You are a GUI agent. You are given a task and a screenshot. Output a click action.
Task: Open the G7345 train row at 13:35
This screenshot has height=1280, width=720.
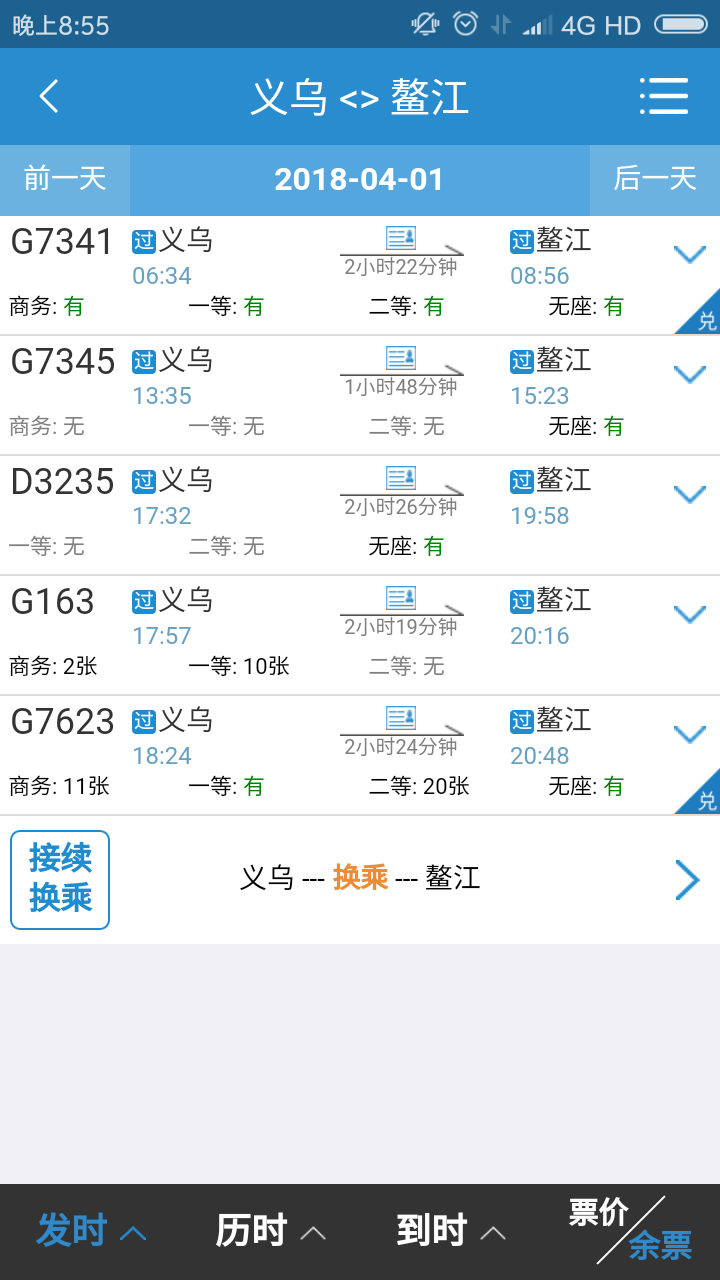pos(360,396)
